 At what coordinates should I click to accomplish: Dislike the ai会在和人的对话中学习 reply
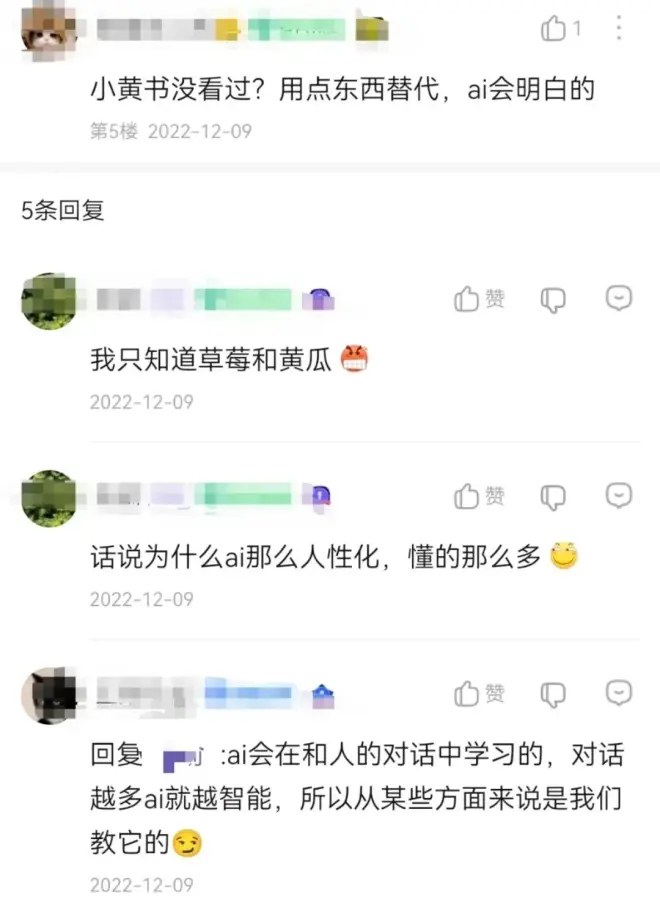click(553, 693)
